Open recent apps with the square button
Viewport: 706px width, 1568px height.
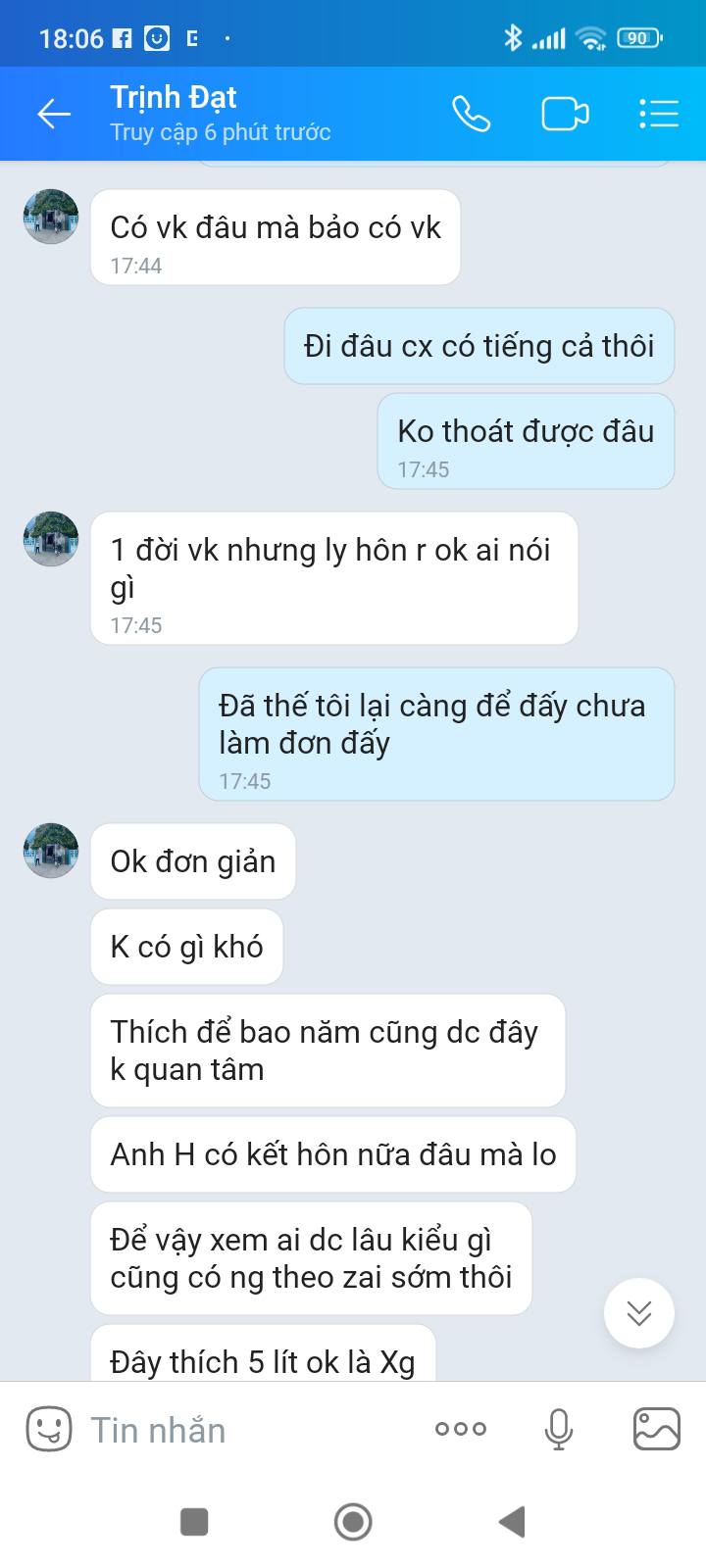pyautogui.click(x=194, y=1522)
